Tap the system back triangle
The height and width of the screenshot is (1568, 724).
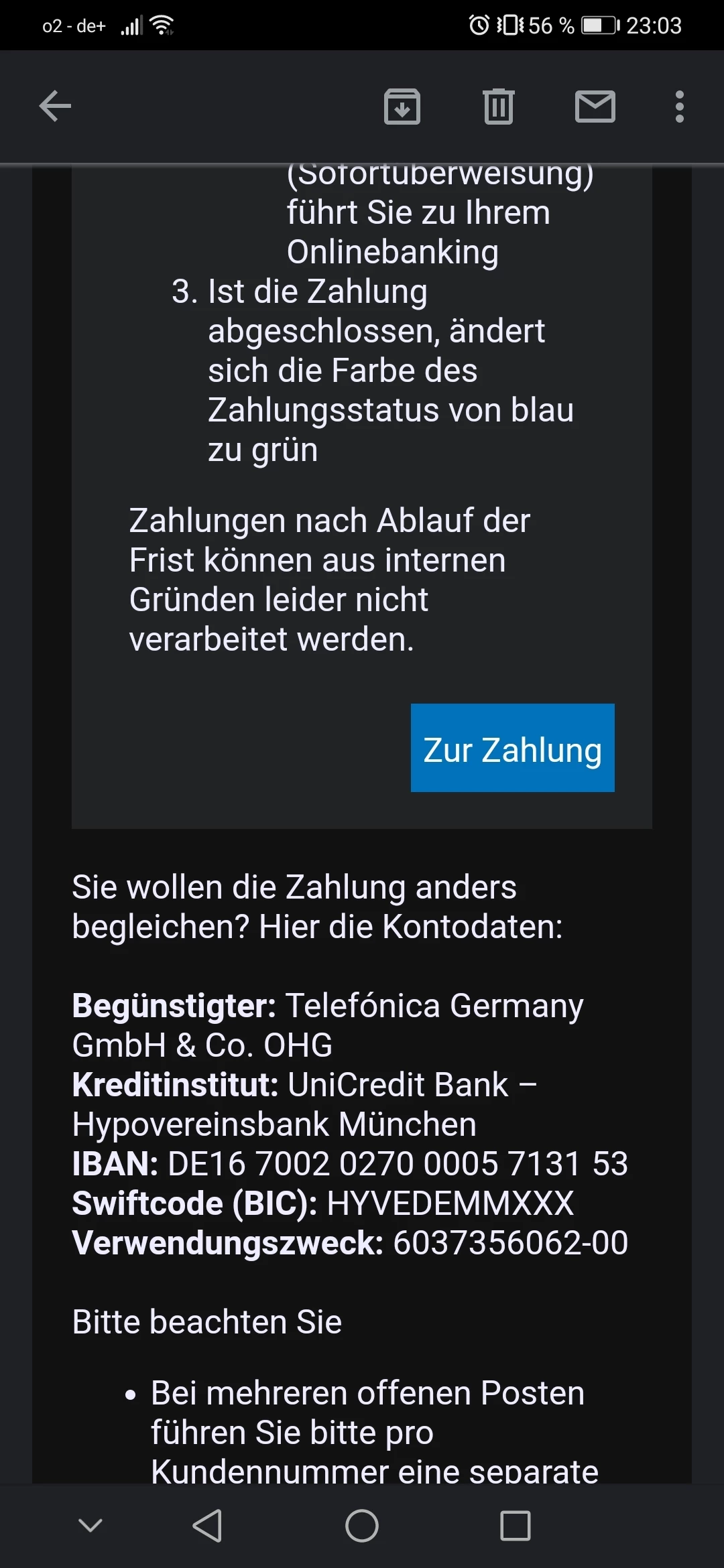[x=208, y=1526]
